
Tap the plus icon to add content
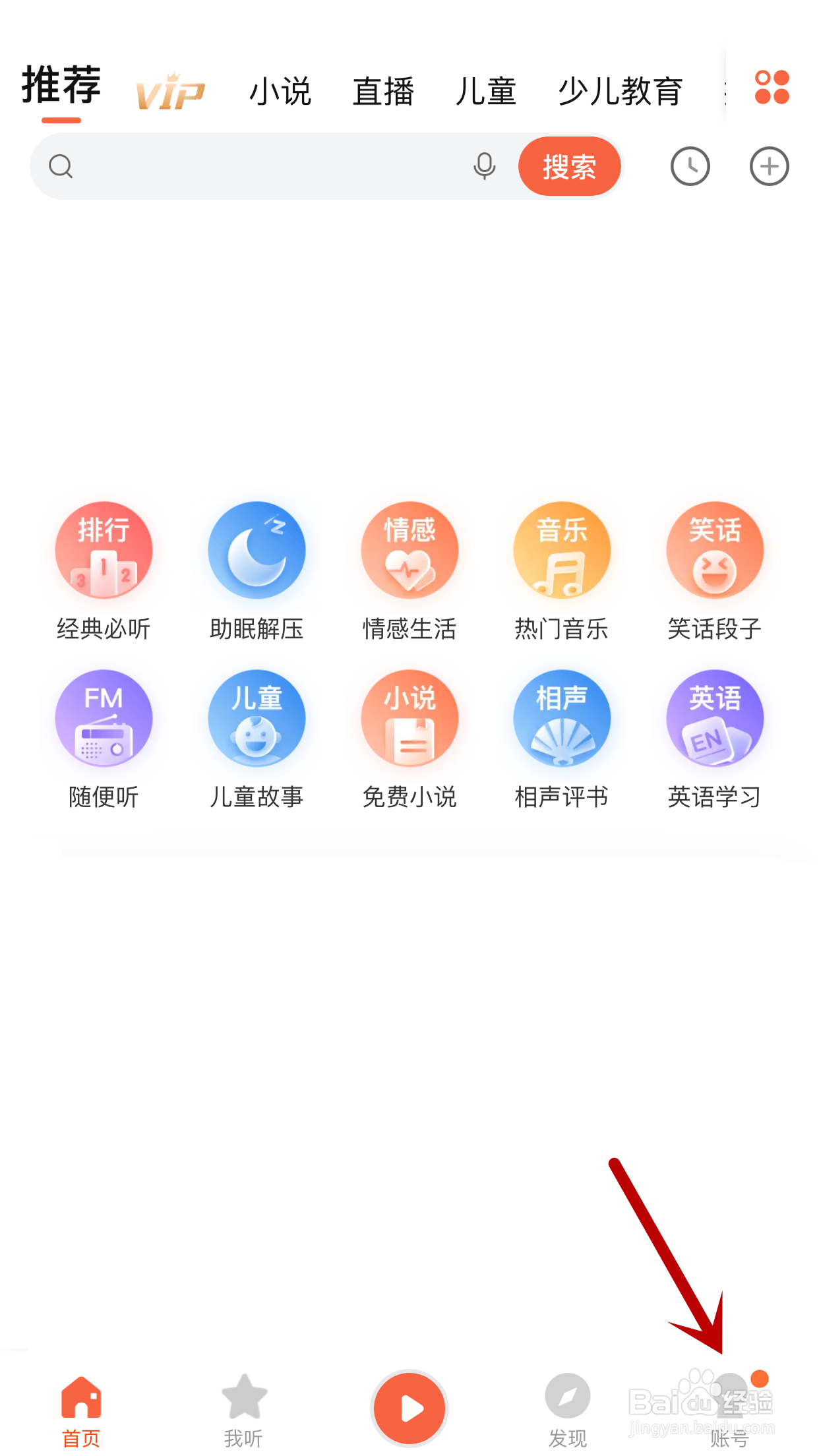coord(769,166)
